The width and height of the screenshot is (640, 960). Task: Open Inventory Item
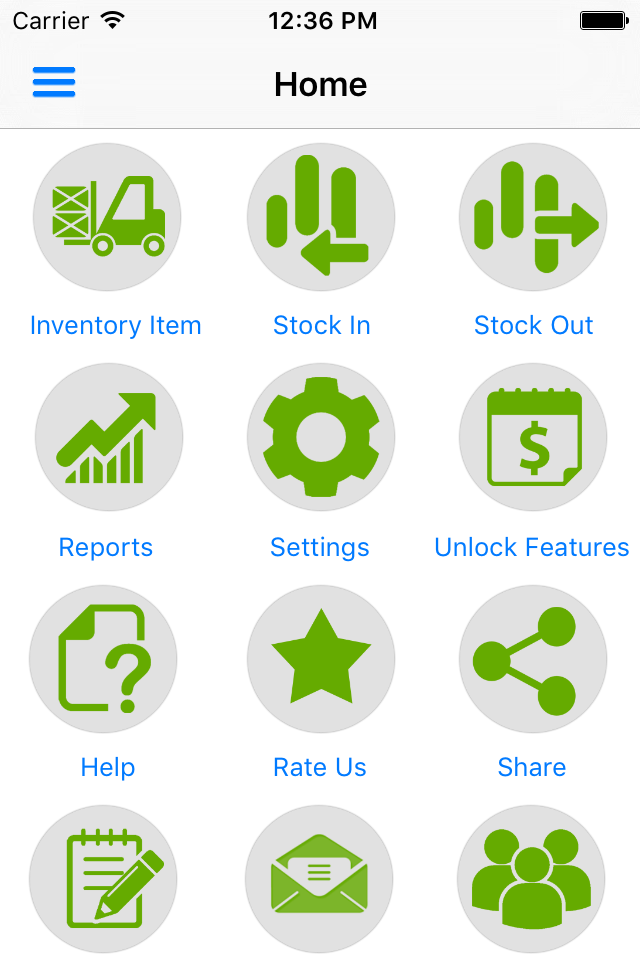(x=107, y=217)
